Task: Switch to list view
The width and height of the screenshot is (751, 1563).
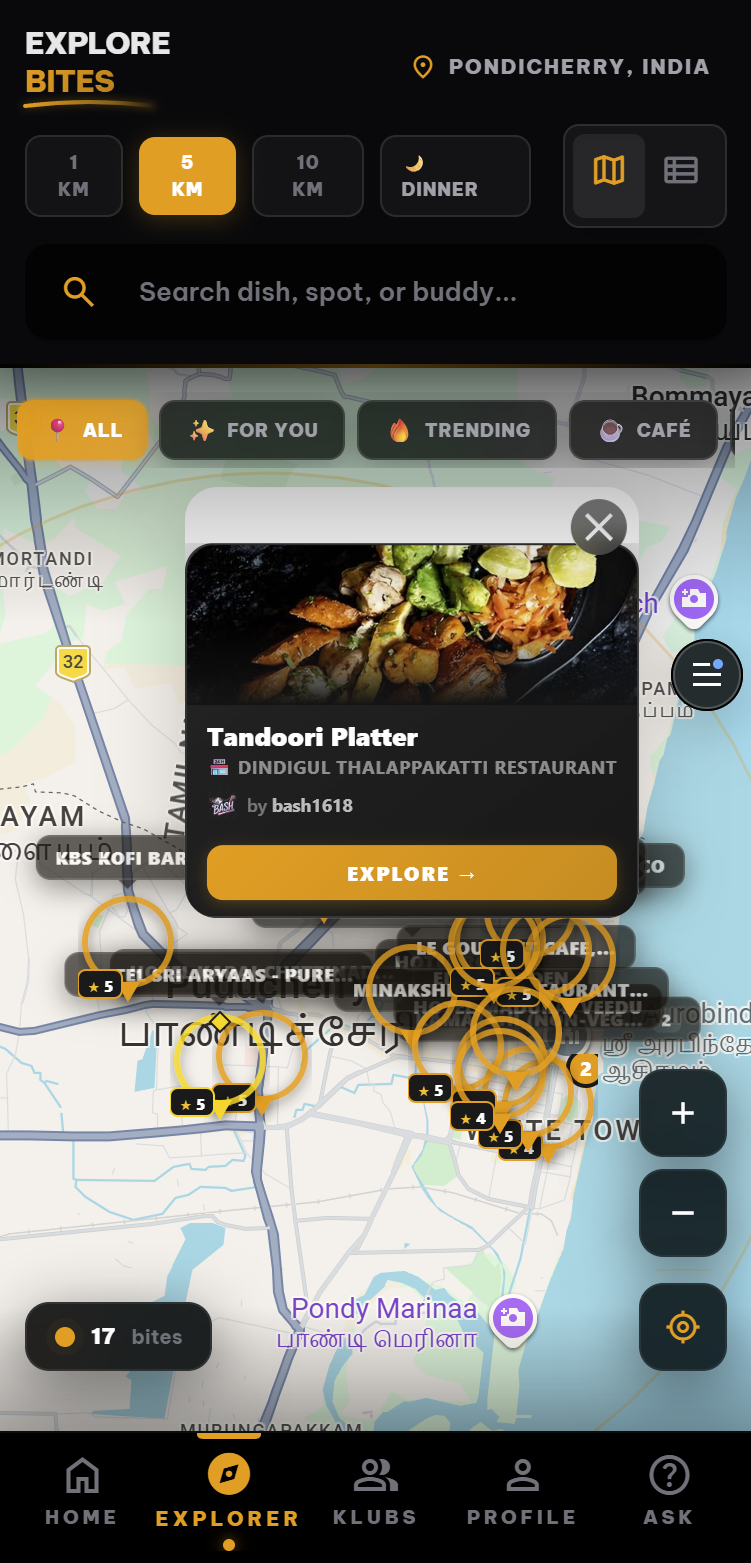Action: coord(681,172)
